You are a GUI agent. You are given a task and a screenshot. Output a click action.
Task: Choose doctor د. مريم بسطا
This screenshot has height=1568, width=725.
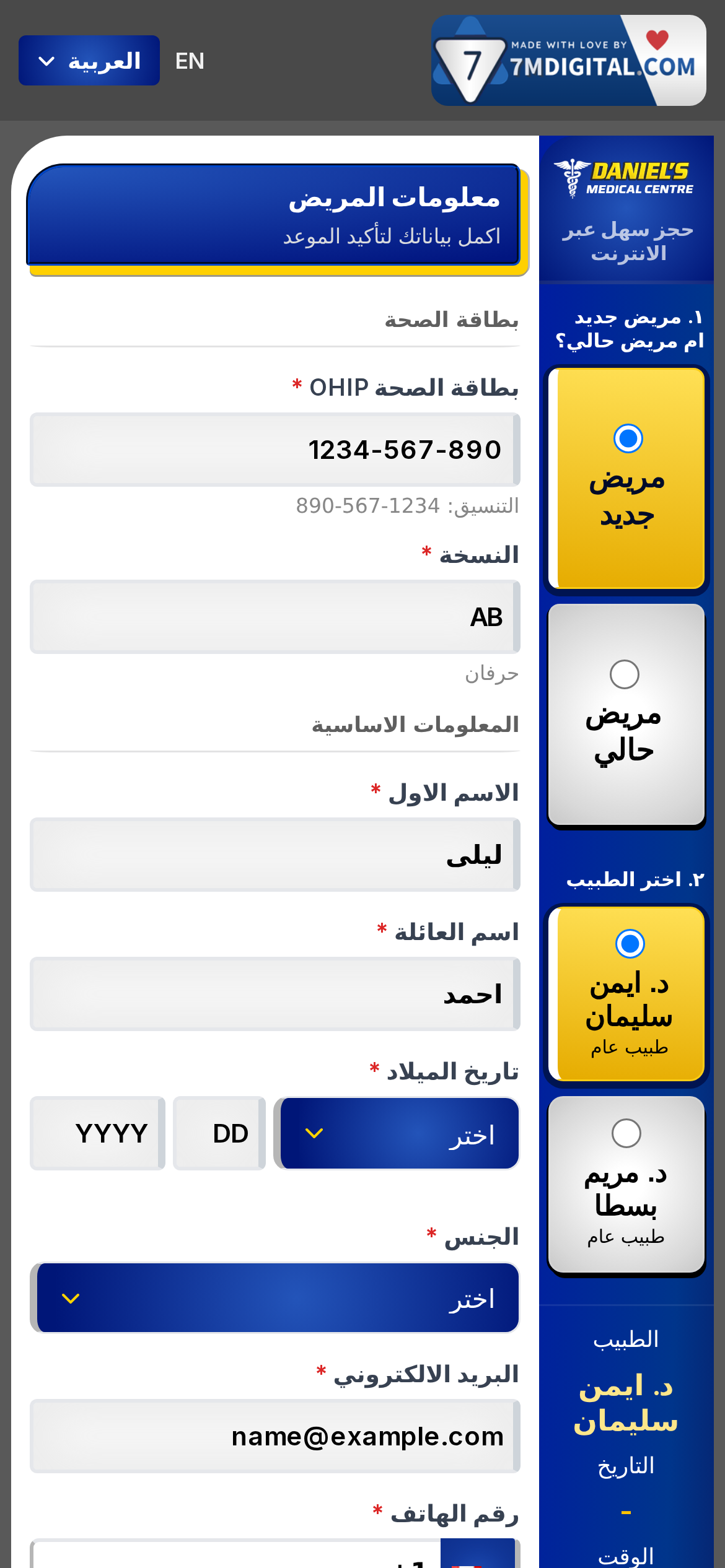coord(626,1185)
